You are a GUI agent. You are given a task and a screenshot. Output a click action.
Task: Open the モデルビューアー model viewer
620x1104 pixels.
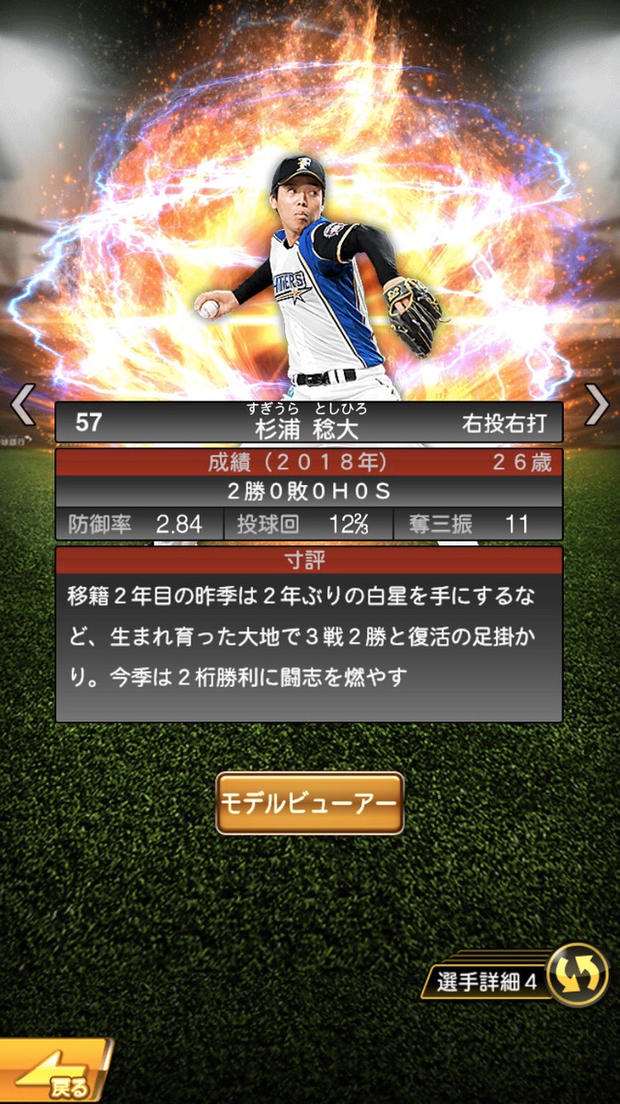pyautogui.click(x=309, y=803)
